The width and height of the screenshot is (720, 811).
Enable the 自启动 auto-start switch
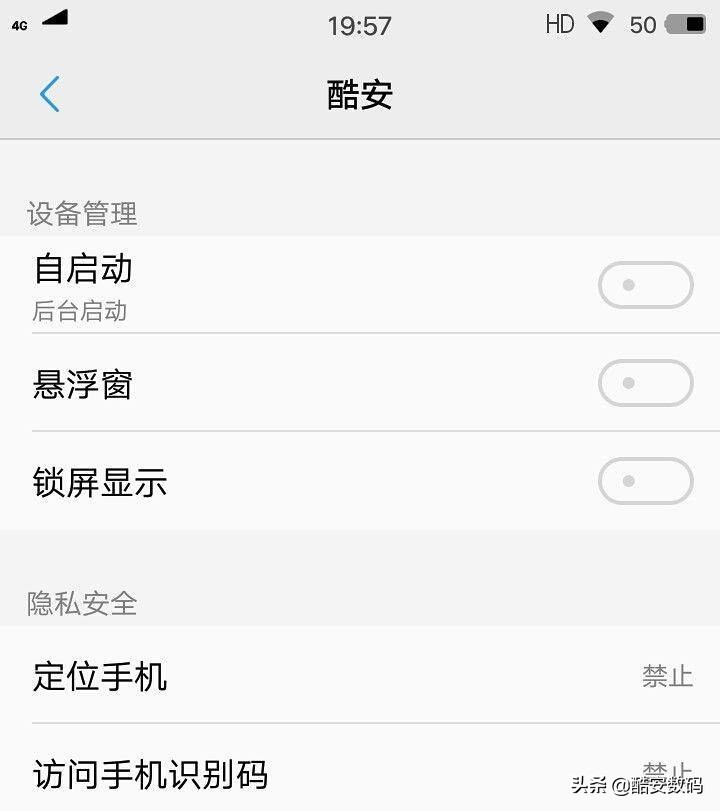(645, 284)
